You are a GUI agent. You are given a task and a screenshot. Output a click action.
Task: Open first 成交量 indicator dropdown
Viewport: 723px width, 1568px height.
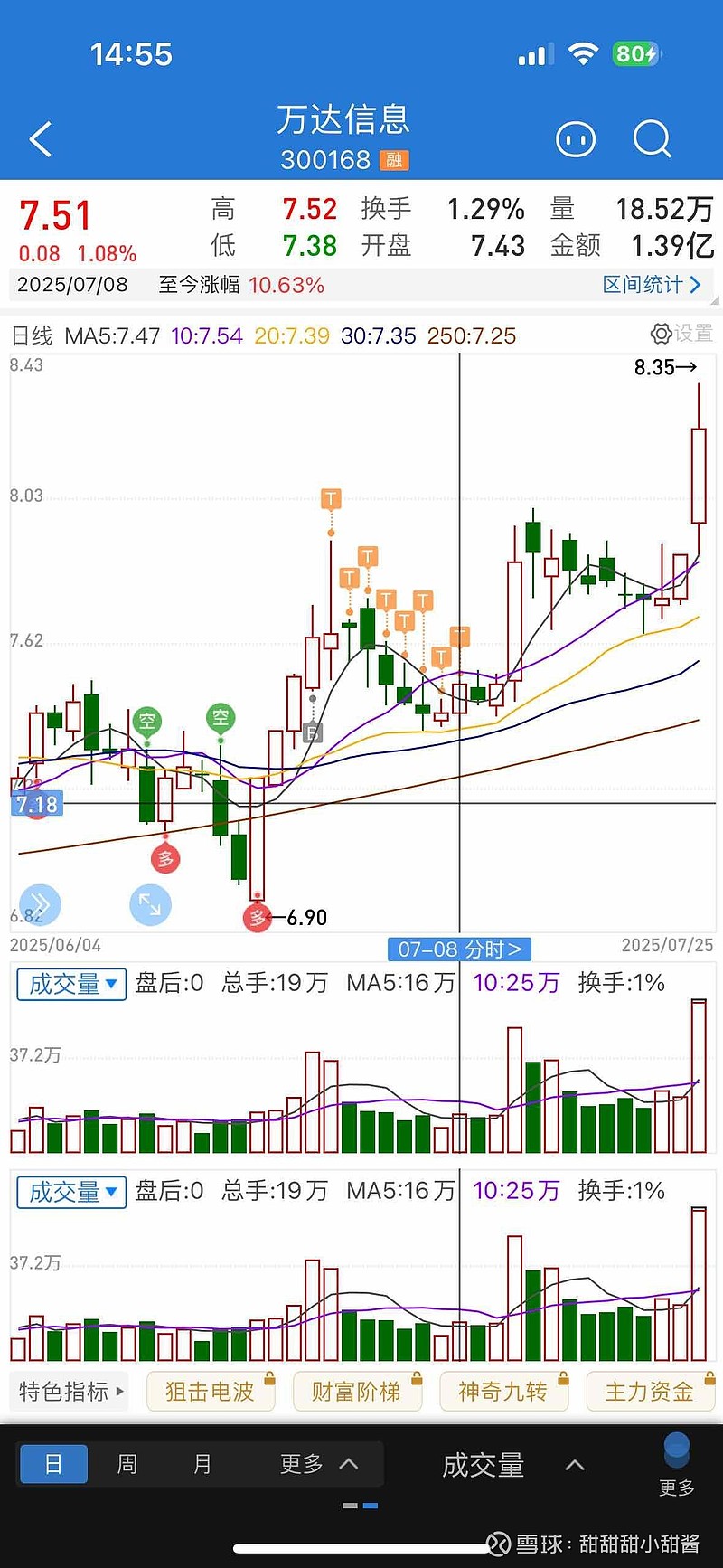[72, 984]
